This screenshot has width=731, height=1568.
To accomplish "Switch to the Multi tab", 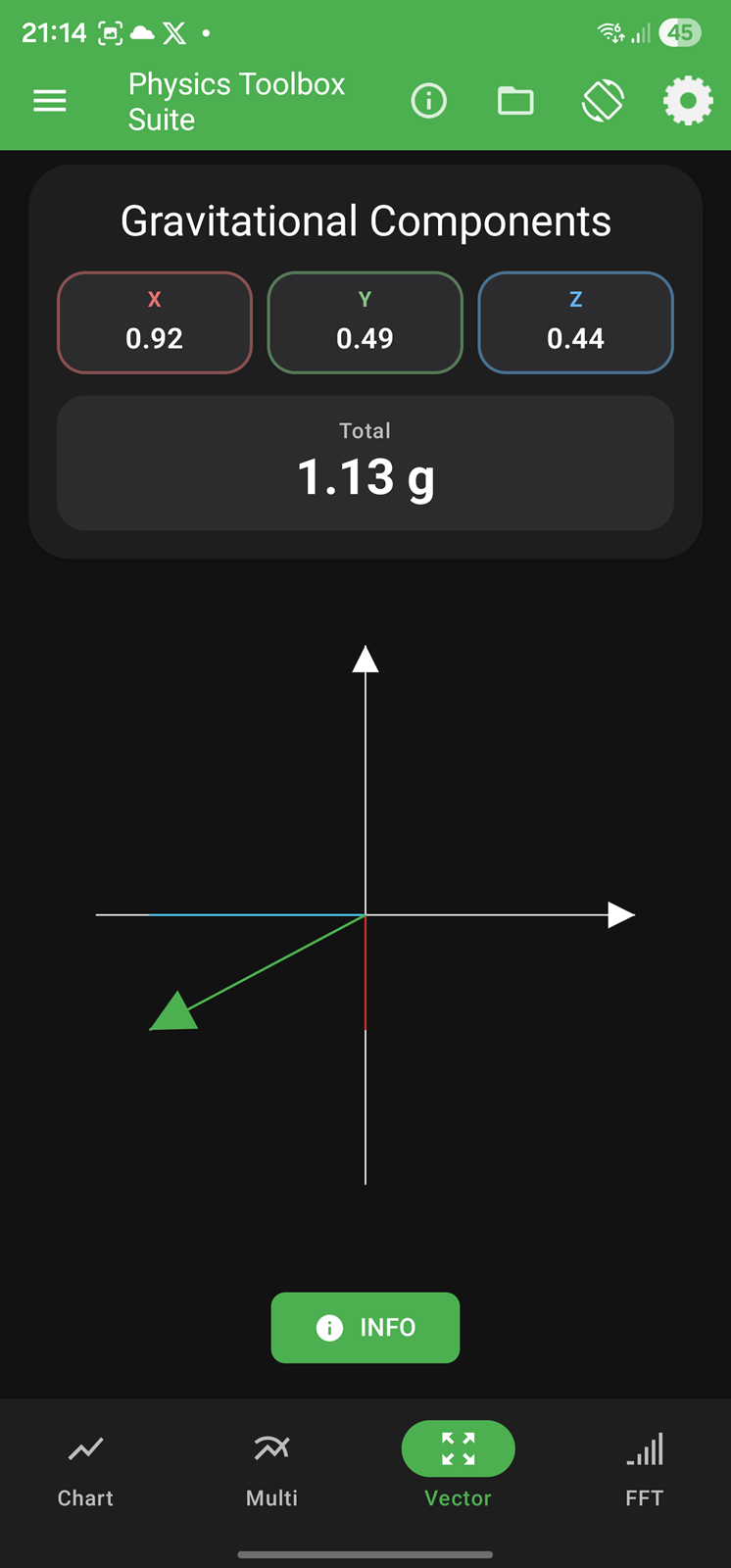I will [x=271, y=1467].
